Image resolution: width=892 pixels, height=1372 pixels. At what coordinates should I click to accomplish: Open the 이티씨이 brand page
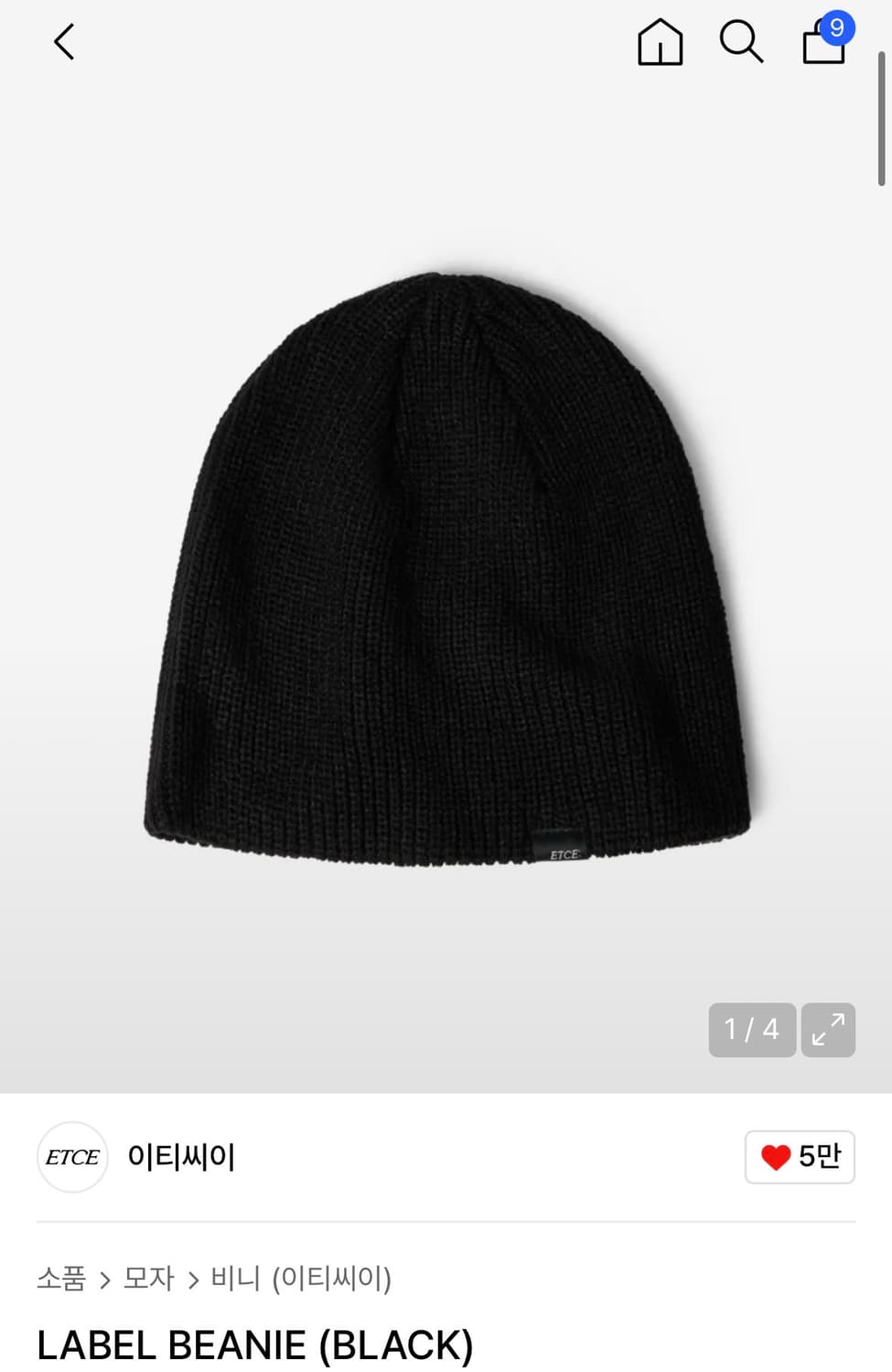click(x=181, y=1157)
